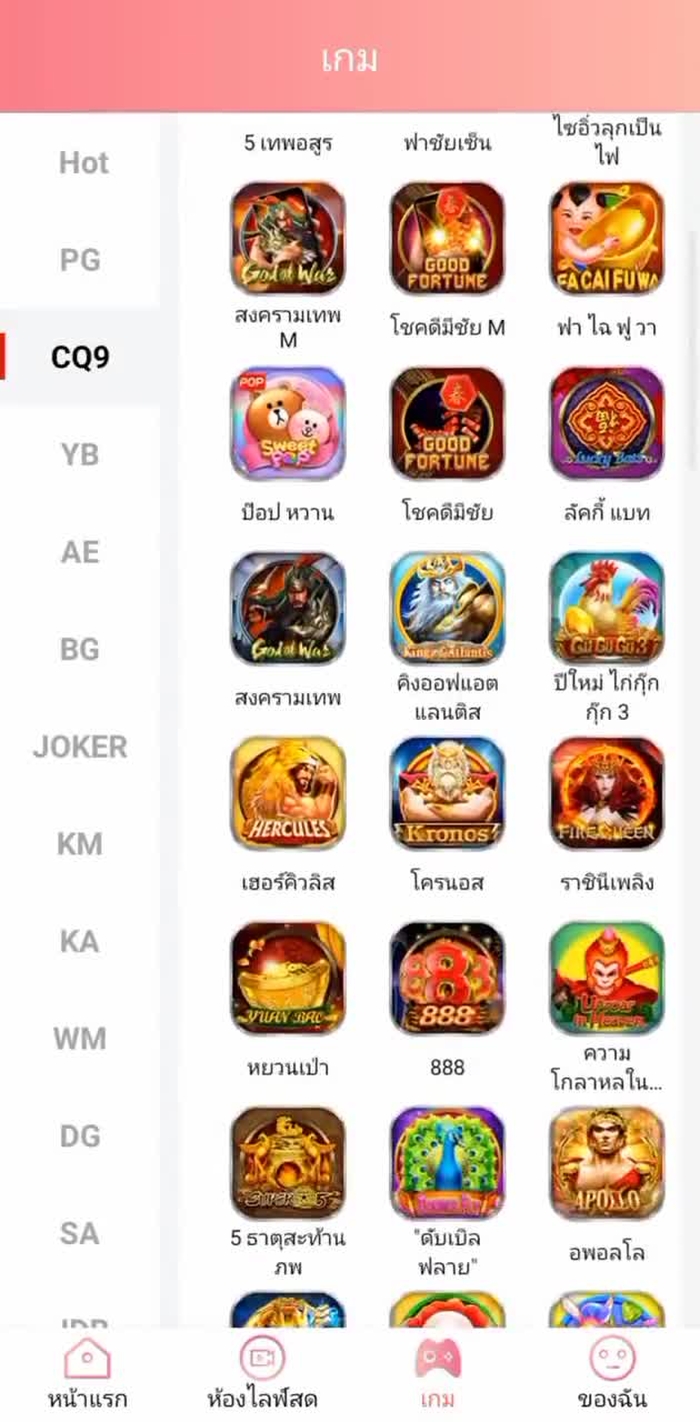700x1422 pixels.
Task: Play the Kronos slot game
Action: pos(447,794)
